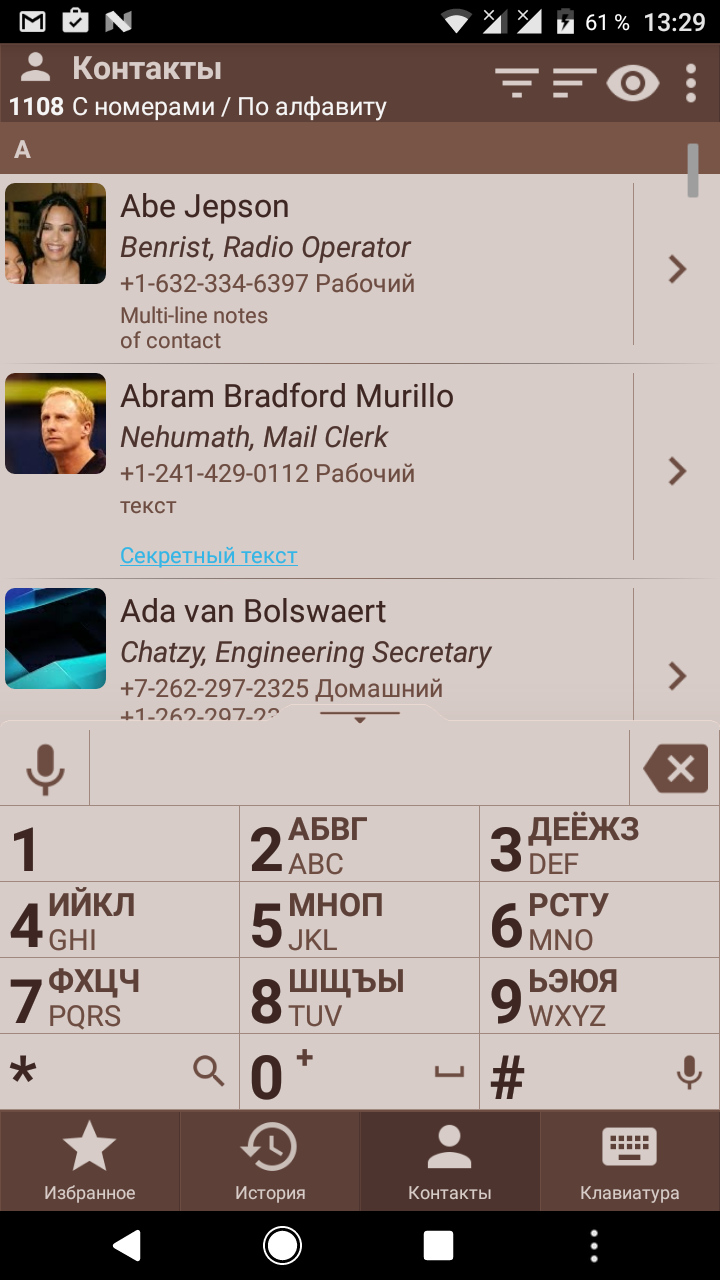Screen dimensions: 720x1280
Task: Open the chevron next to Abram Bradford Murillo
Action: point(677,471)
